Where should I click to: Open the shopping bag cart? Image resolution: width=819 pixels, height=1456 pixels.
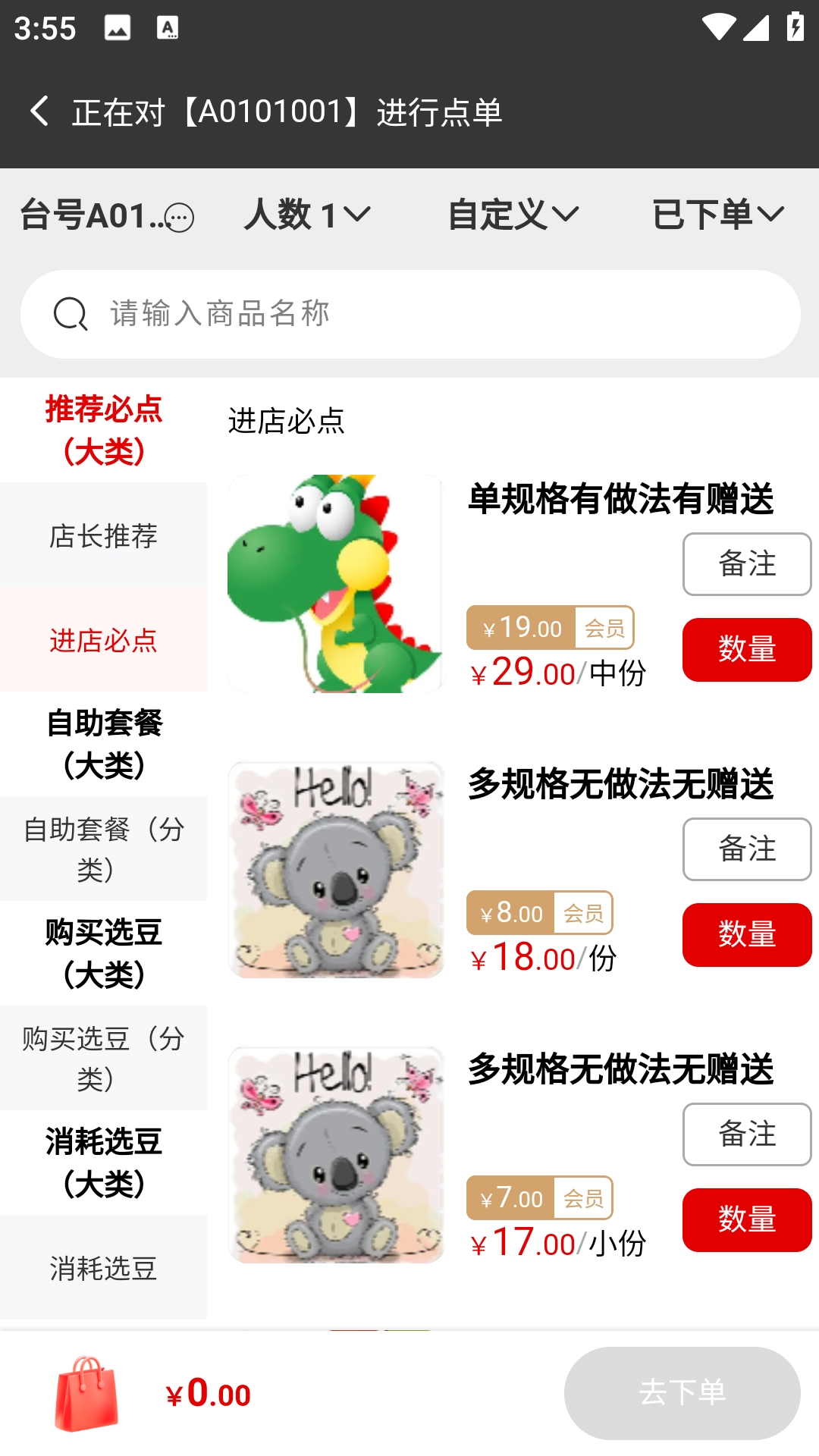pyautogui.click(x=86, y=1394)
